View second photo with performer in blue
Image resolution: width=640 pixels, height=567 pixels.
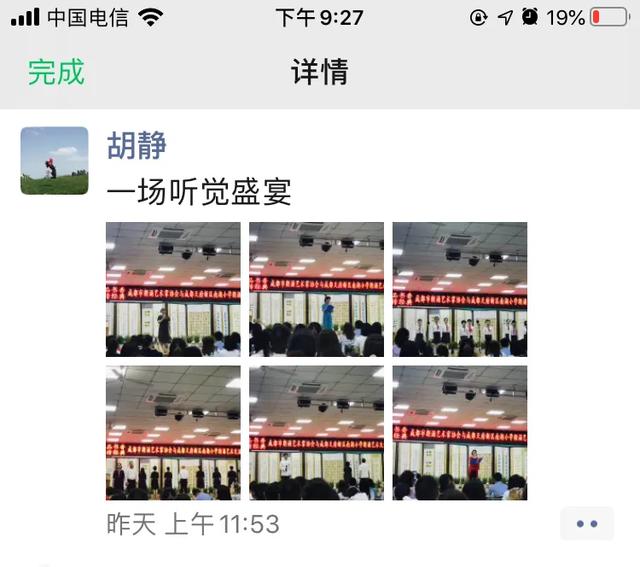click(x=316, y=289)
